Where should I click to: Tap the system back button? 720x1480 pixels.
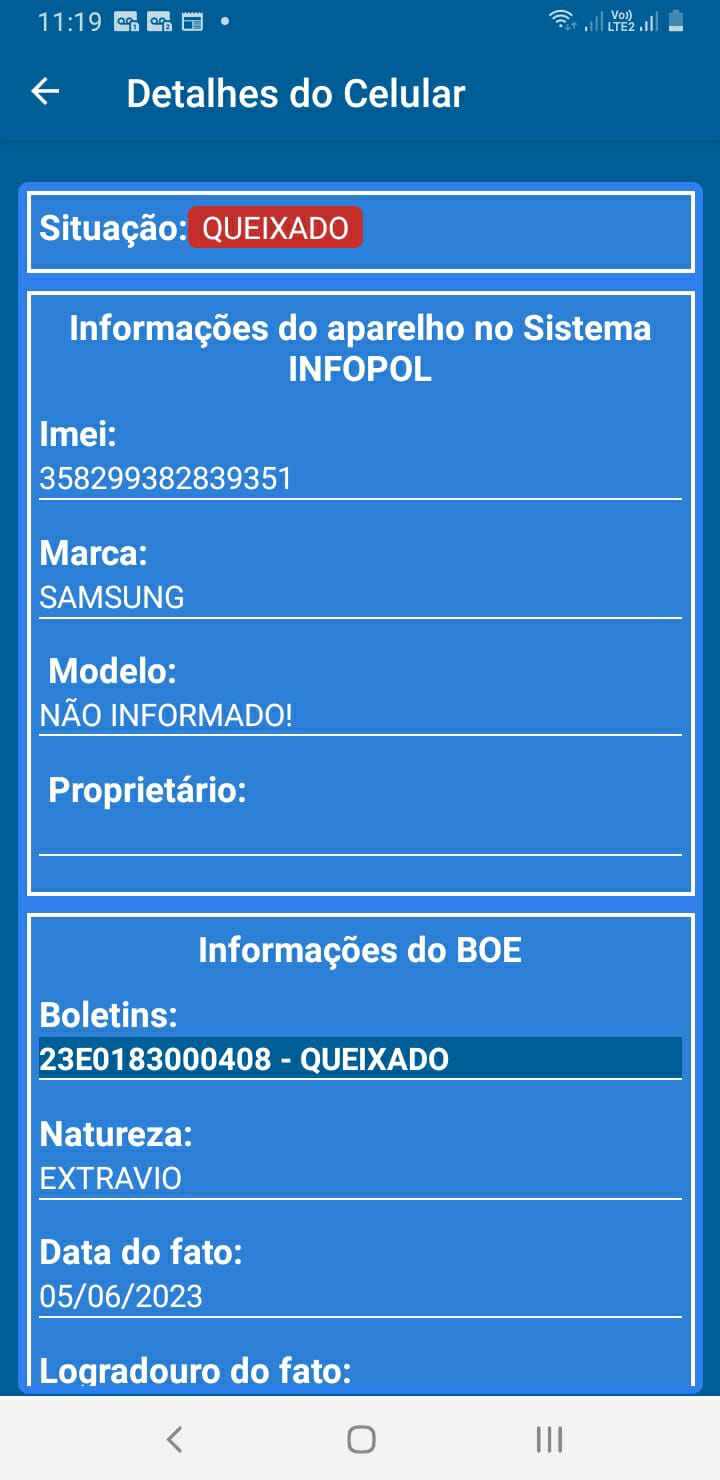pos(174,1439)
